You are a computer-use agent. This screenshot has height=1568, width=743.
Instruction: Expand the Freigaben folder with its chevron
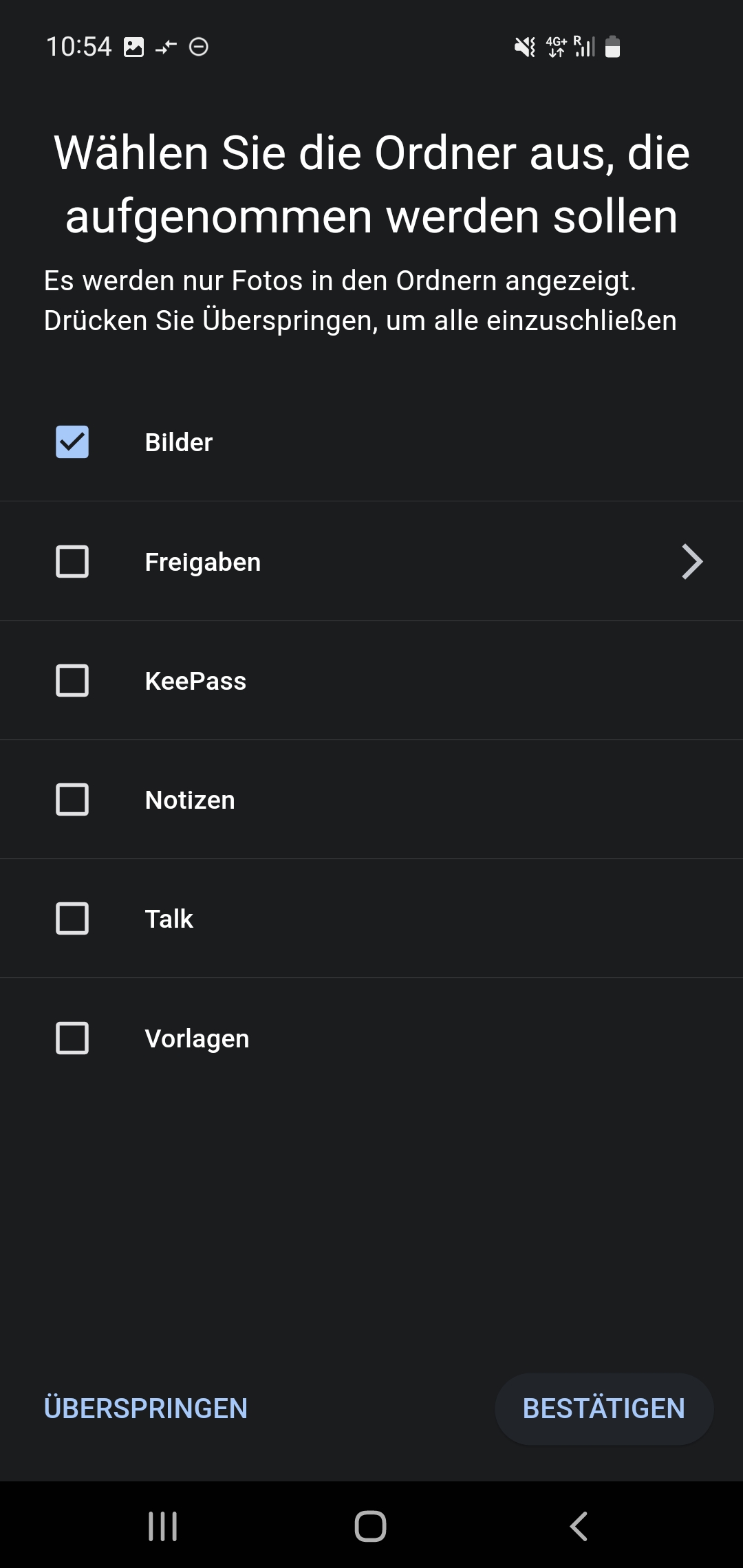click(692, 562)
